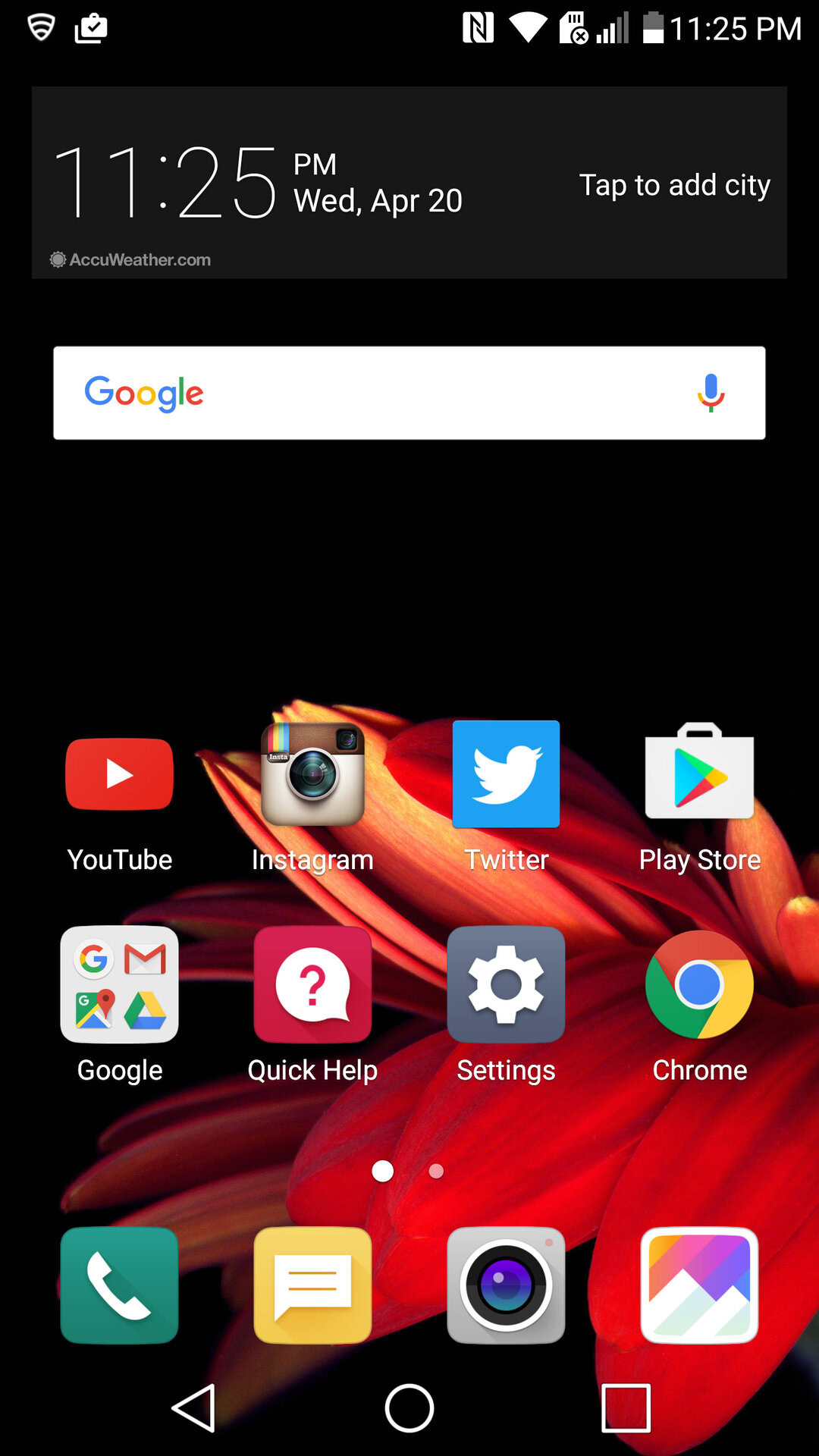Open the Gallery app in the dock

pyautogui.click(x=699, y=1285)
